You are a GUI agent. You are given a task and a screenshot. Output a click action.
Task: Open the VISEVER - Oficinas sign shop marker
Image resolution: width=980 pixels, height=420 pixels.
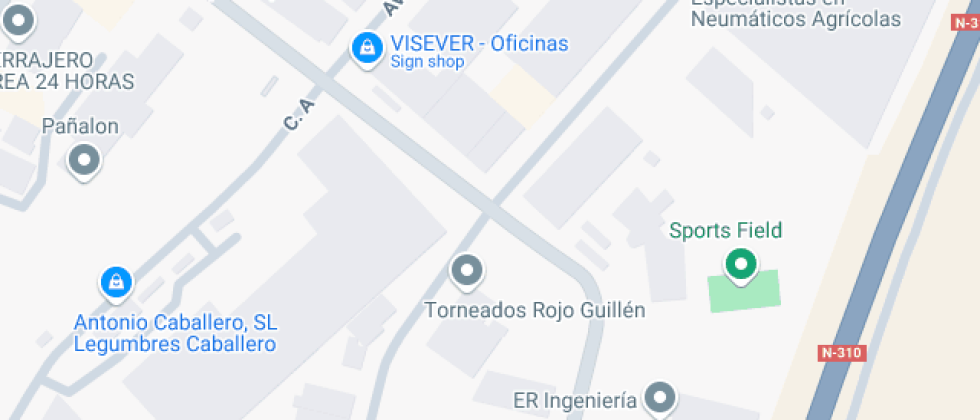tap(367, 47)
